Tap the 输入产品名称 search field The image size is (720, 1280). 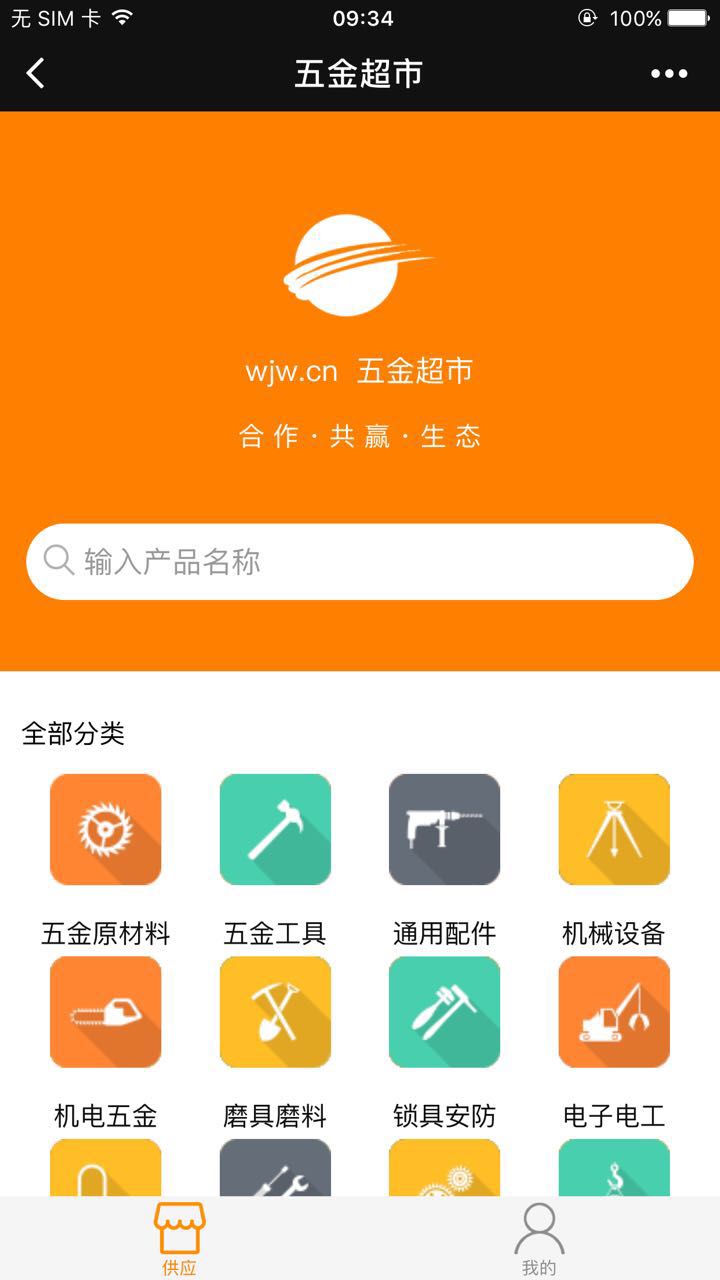click(360, 562)
